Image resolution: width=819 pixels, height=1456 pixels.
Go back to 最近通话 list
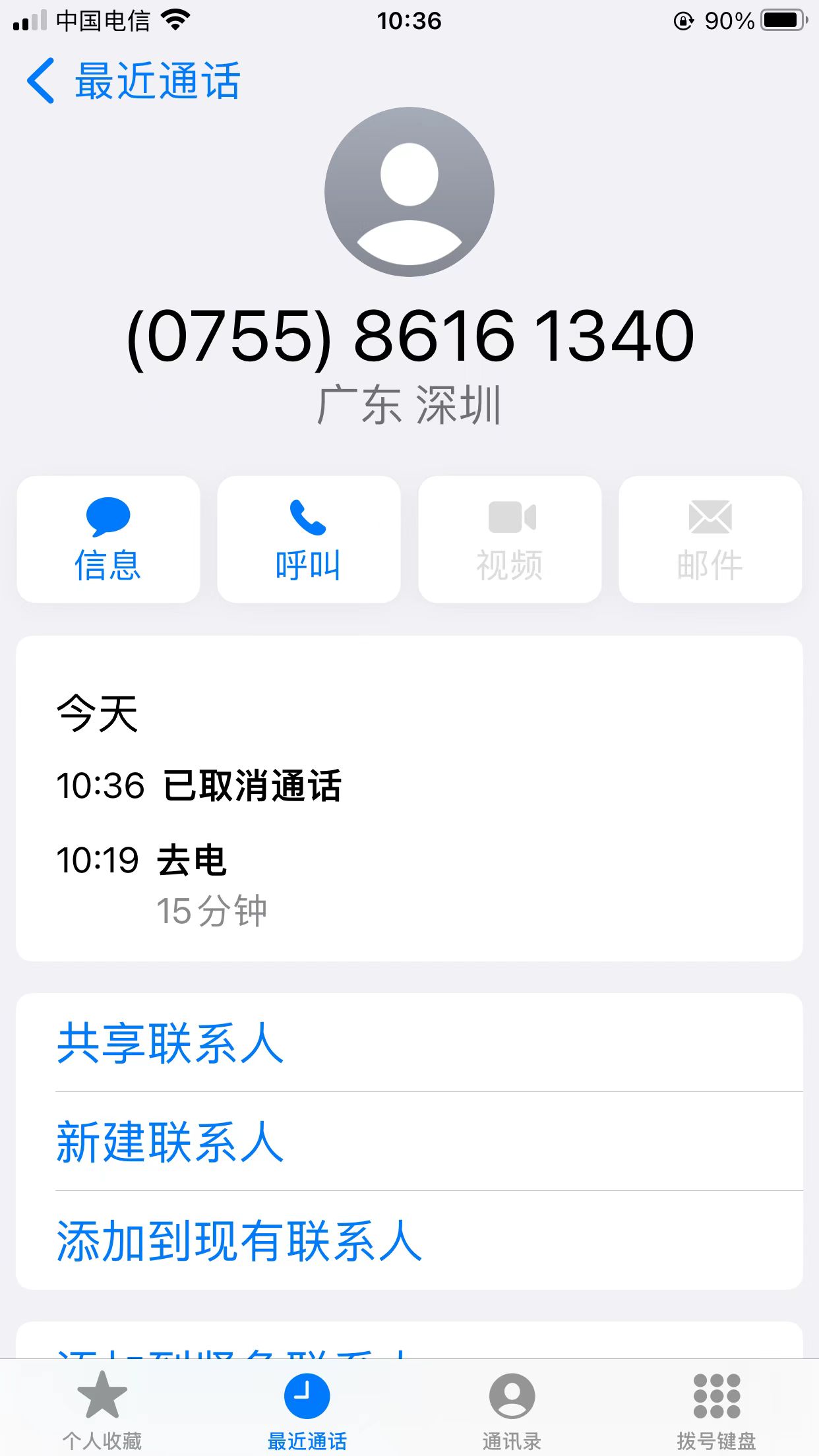(132, 81)
